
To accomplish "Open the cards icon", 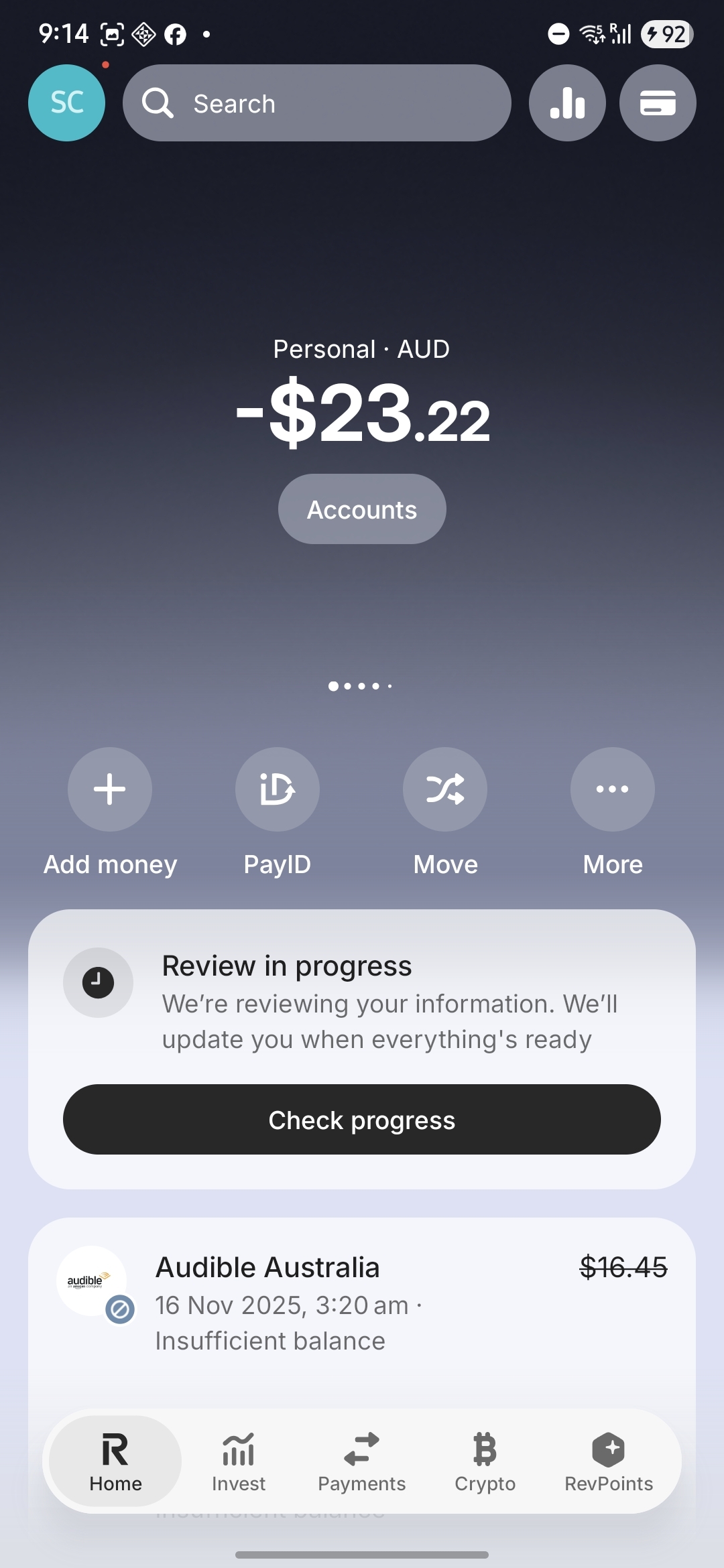I will point(658,103).
